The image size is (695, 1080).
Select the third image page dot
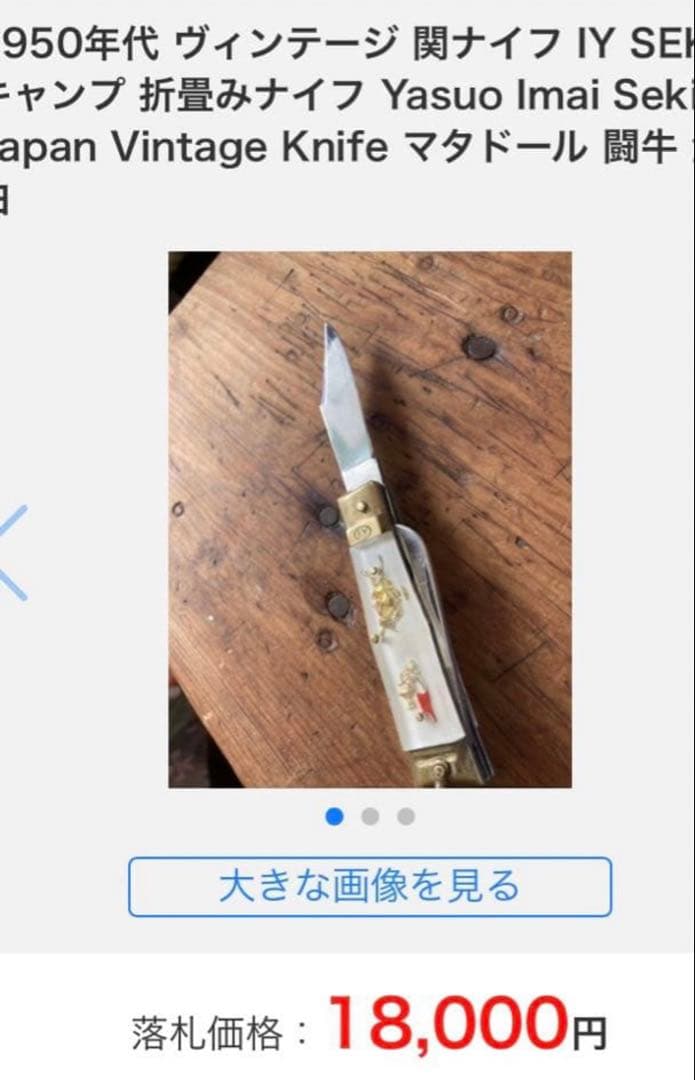pyautogui.click(x=406, y=817)
